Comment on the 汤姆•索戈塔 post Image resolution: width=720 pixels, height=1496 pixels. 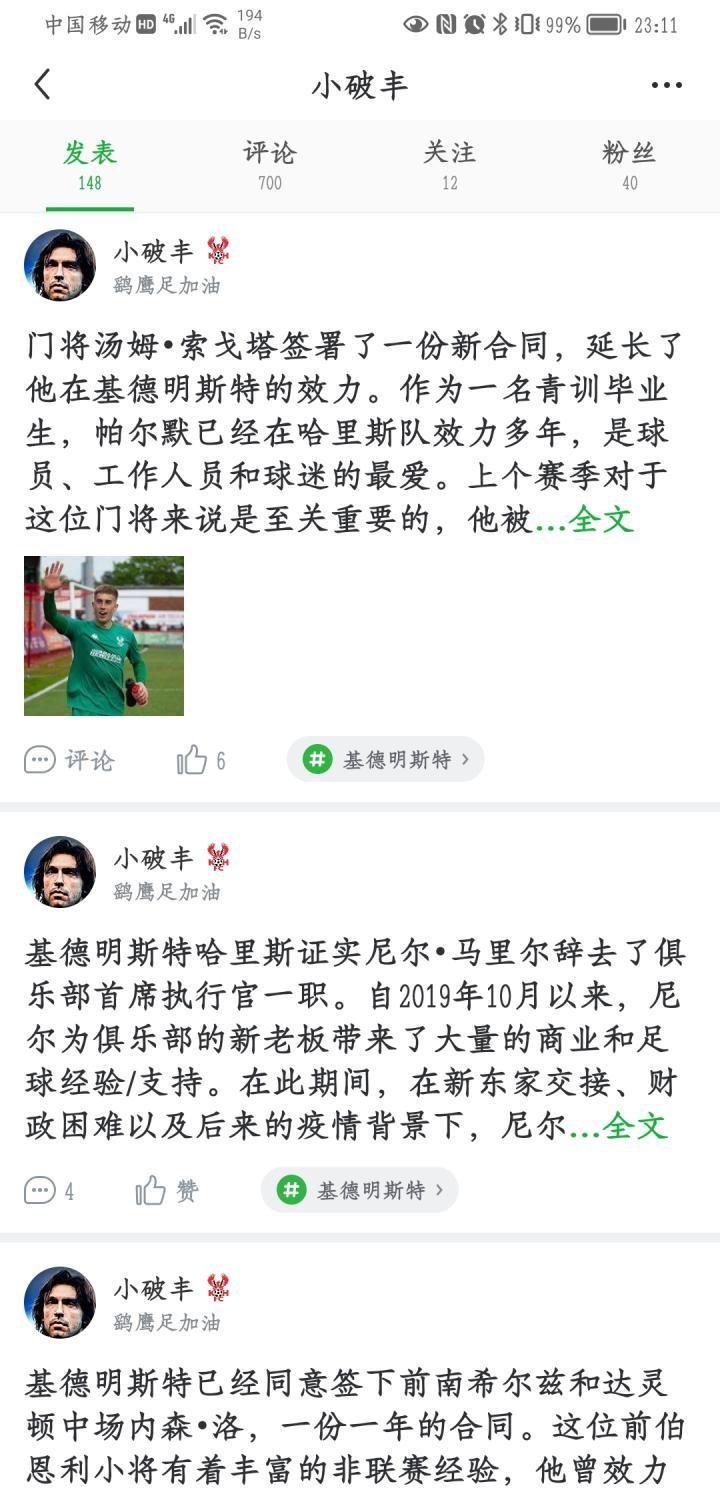[x=69, y=760]
